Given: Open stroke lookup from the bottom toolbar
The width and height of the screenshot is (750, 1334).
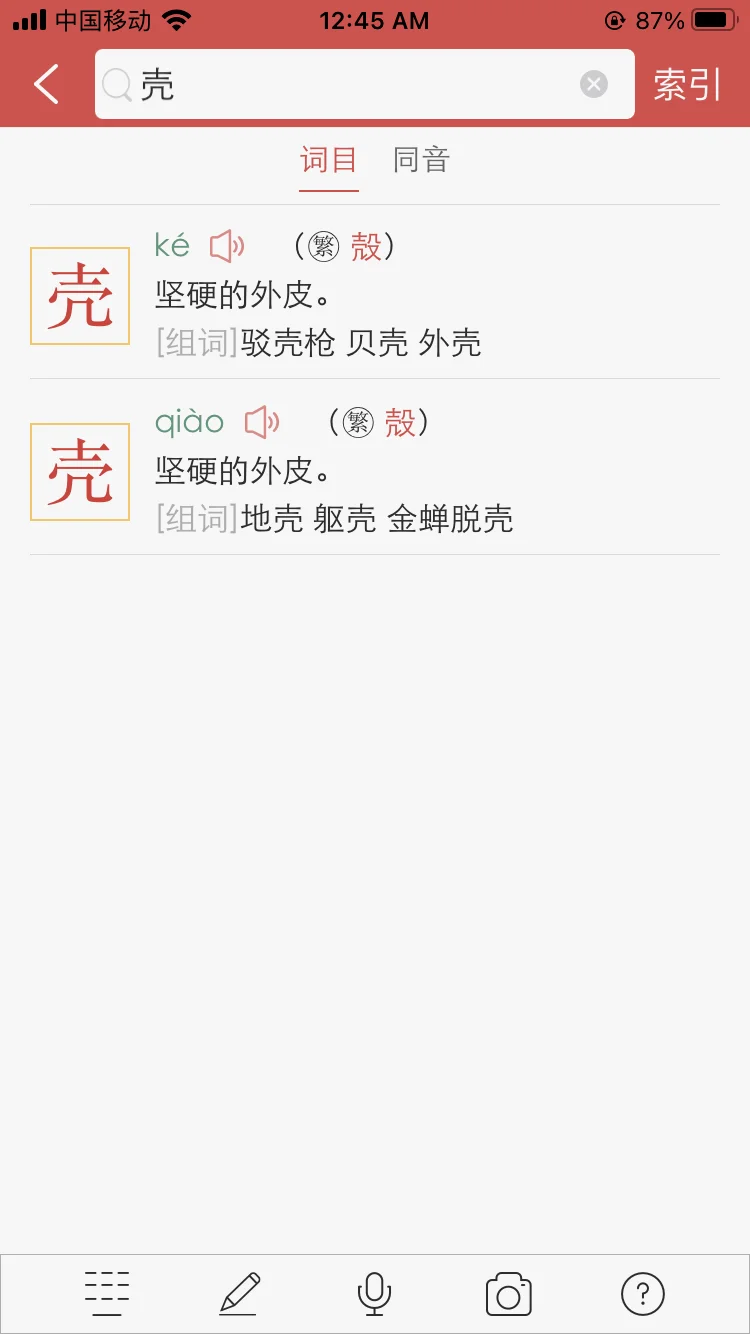Looking at the screenshot, I should point(107,1294).
